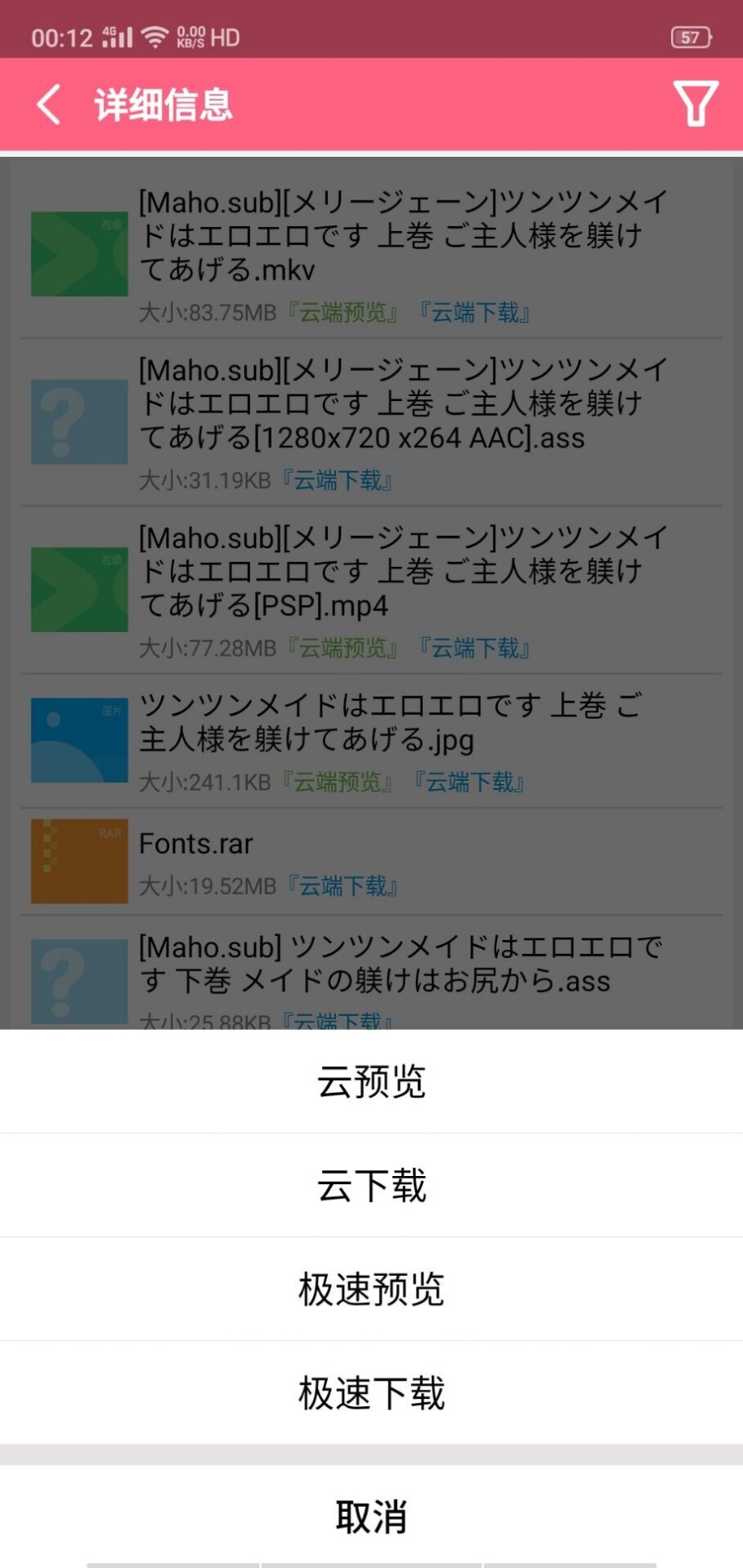The height and width of the screenshot is (1568, 743).
Task: Tap 云端下载 link beside the 31.19KB subtitle
Action: pos(338,481)
